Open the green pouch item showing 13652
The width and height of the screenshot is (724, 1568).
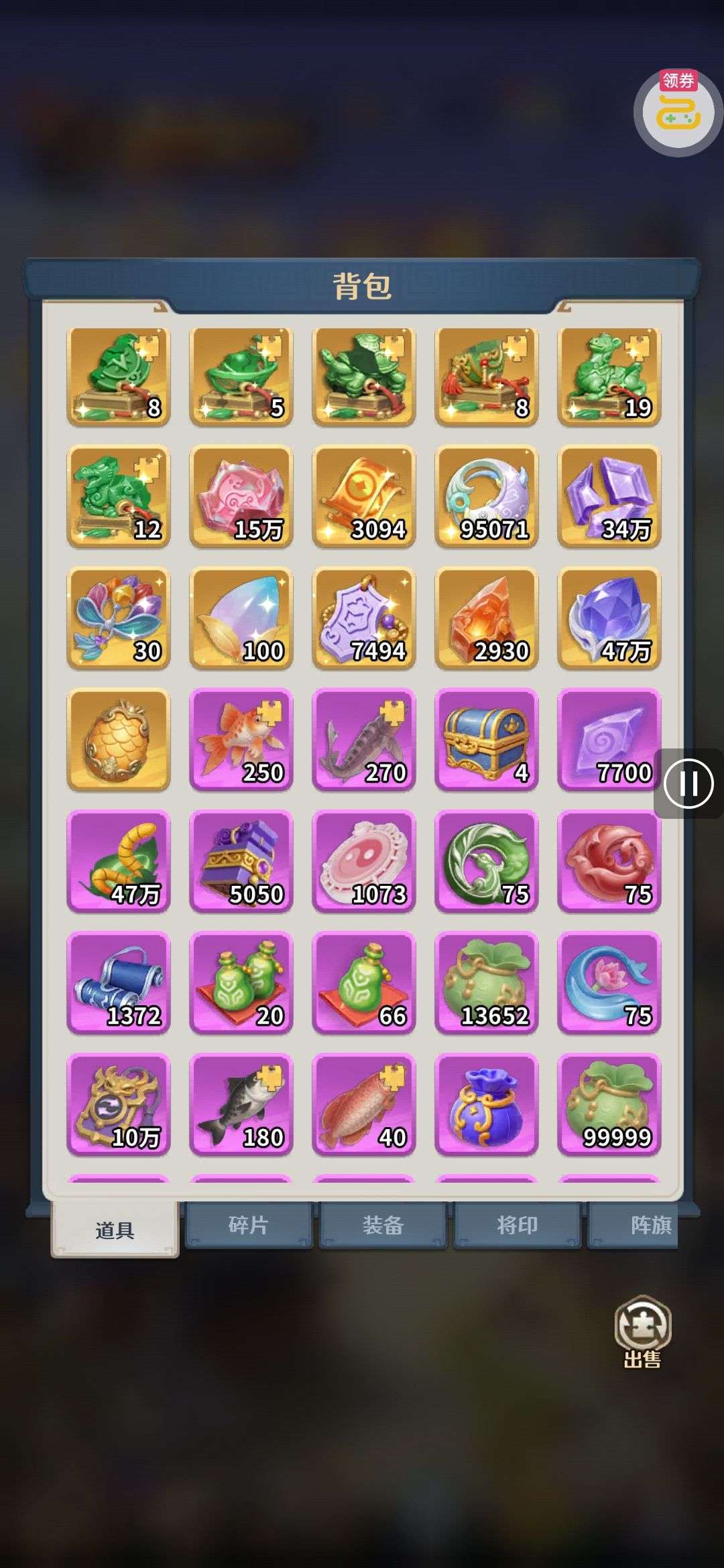pyautogui.click(x=487, y=983)
